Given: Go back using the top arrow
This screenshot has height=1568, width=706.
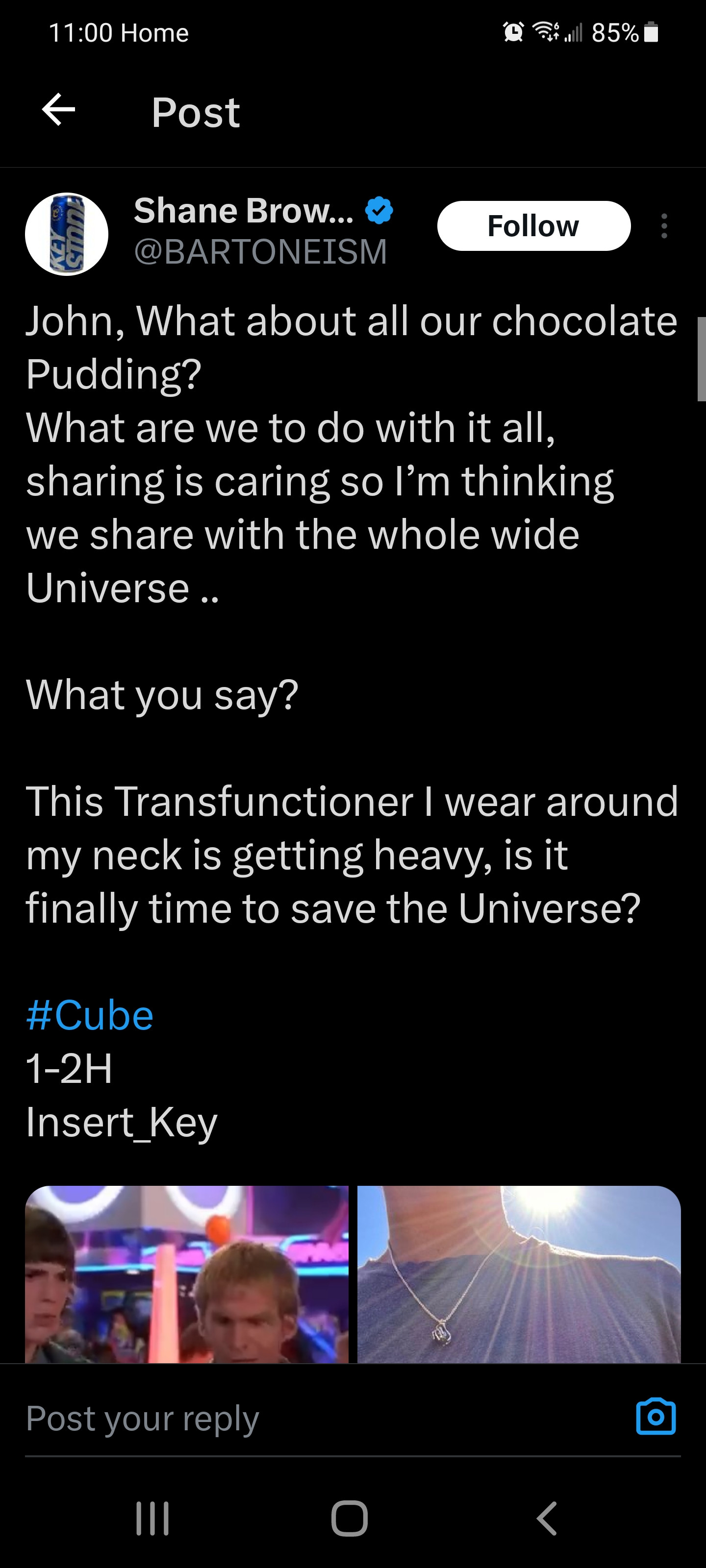Looking at the screenshot, I should tap(58, 110).
